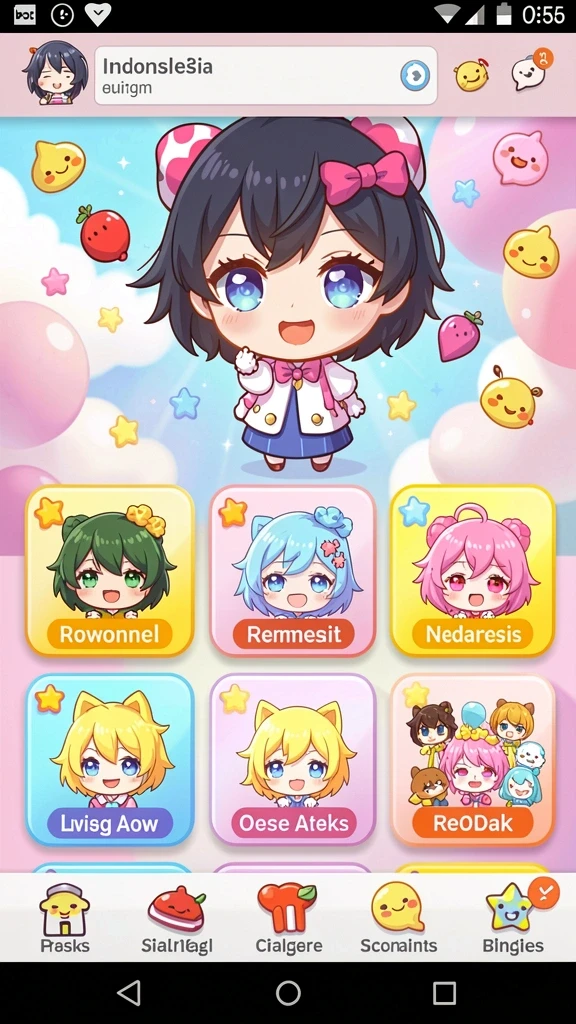Open the Oese Ateks card

tap(293, 760)
